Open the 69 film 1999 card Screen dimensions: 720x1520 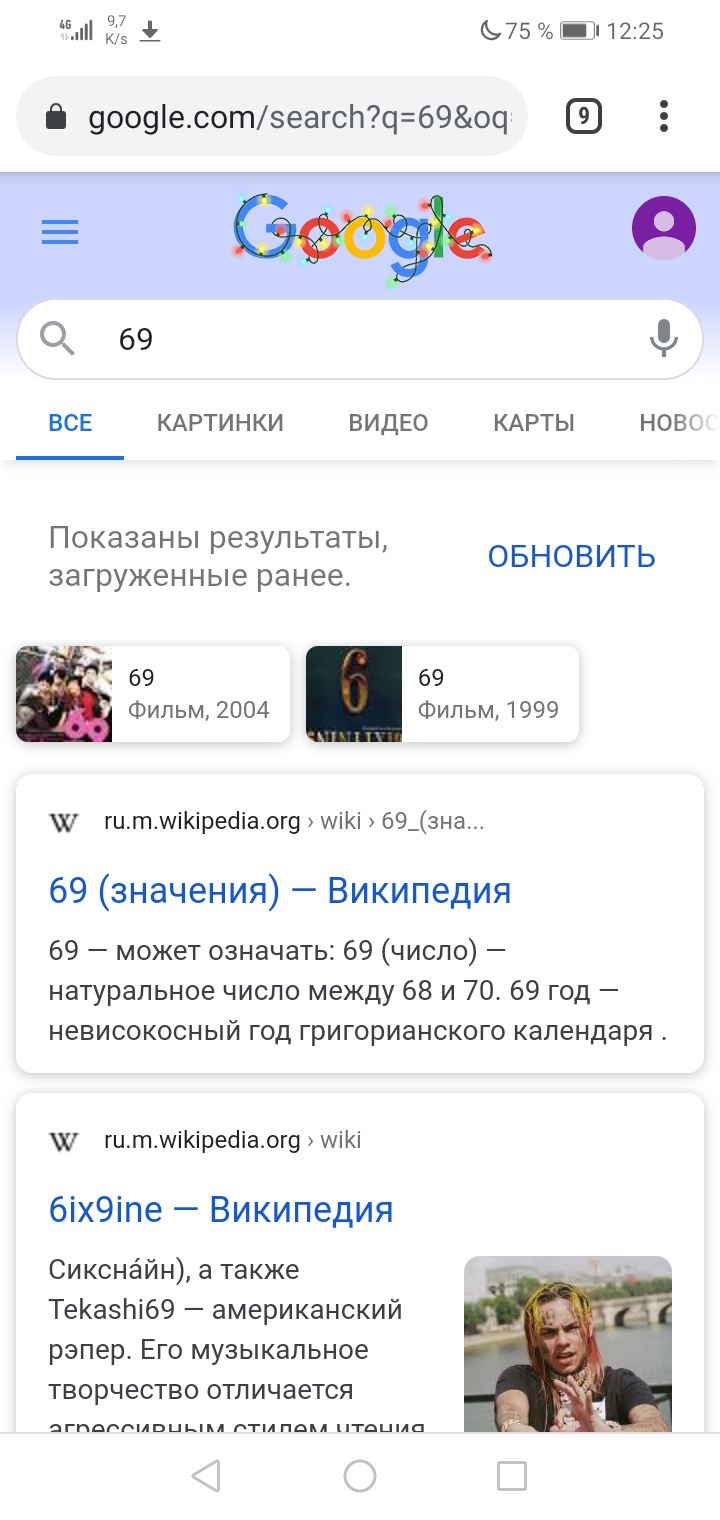(x=442, y=694)
